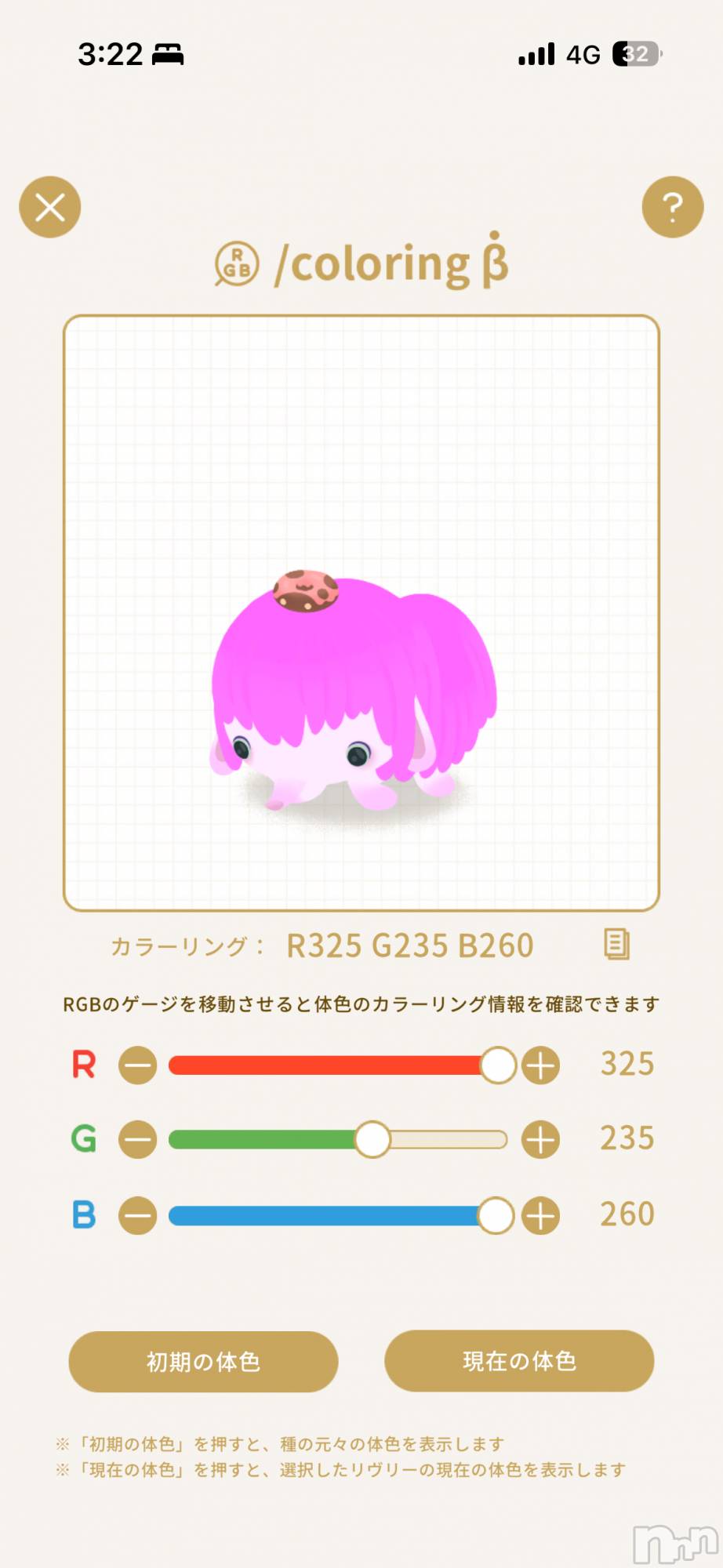
Task: Copy the coloring RGB values
Action: pyautogui.click(x=616, y=945)
